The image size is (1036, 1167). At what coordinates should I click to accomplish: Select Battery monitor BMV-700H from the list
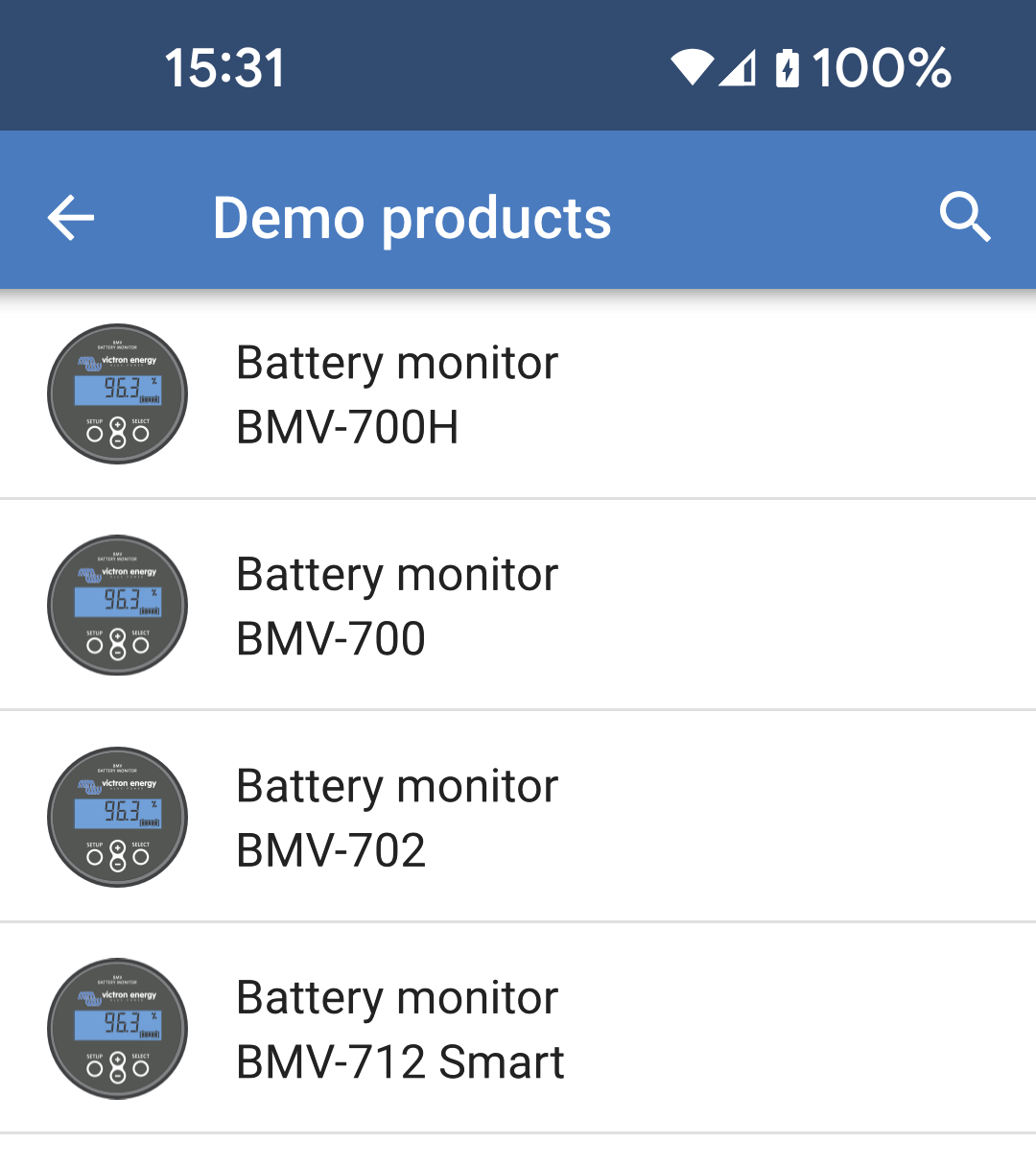click(518, 393)
